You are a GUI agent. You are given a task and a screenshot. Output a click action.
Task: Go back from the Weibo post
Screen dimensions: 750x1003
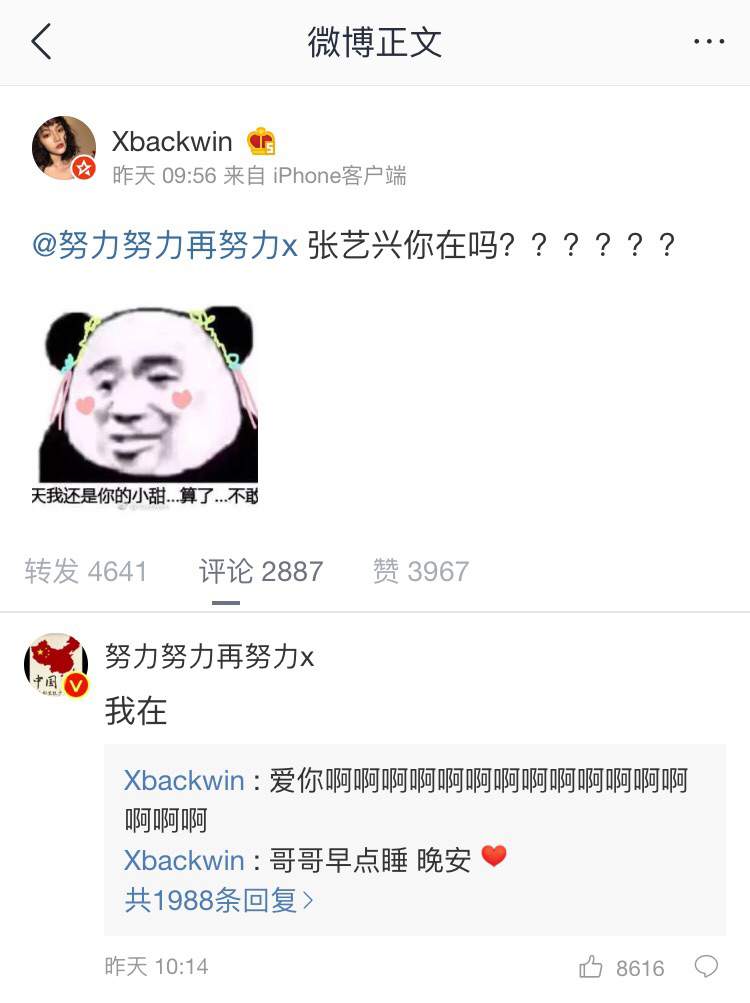tap(41, 42)
